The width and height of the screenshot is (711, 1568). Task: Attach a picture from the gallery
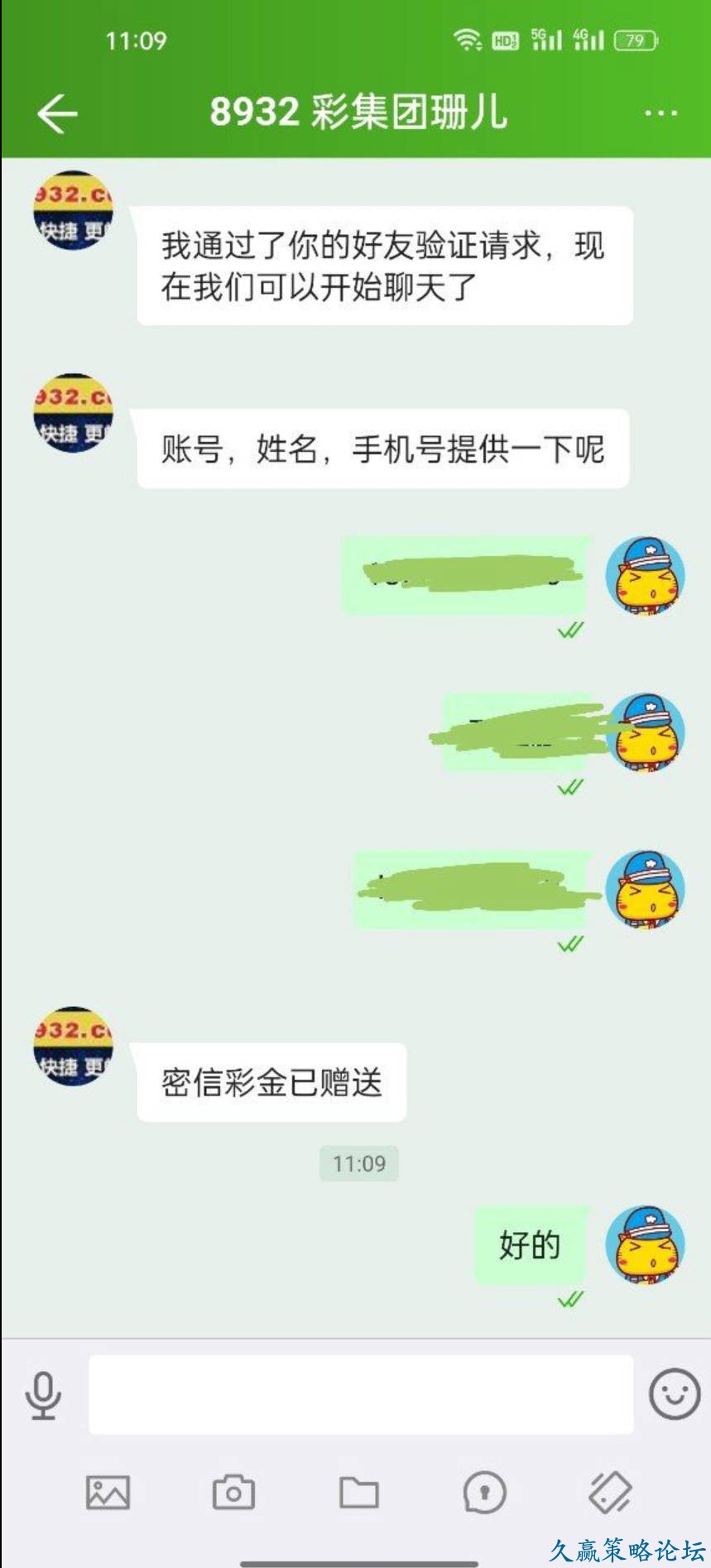(x=108, y=1493)
